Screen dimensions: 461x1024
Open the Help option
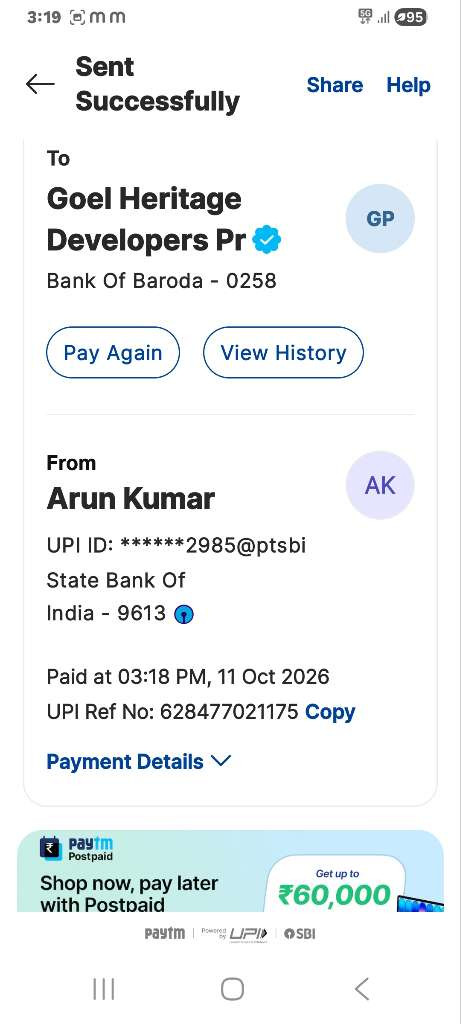[408, 85]
